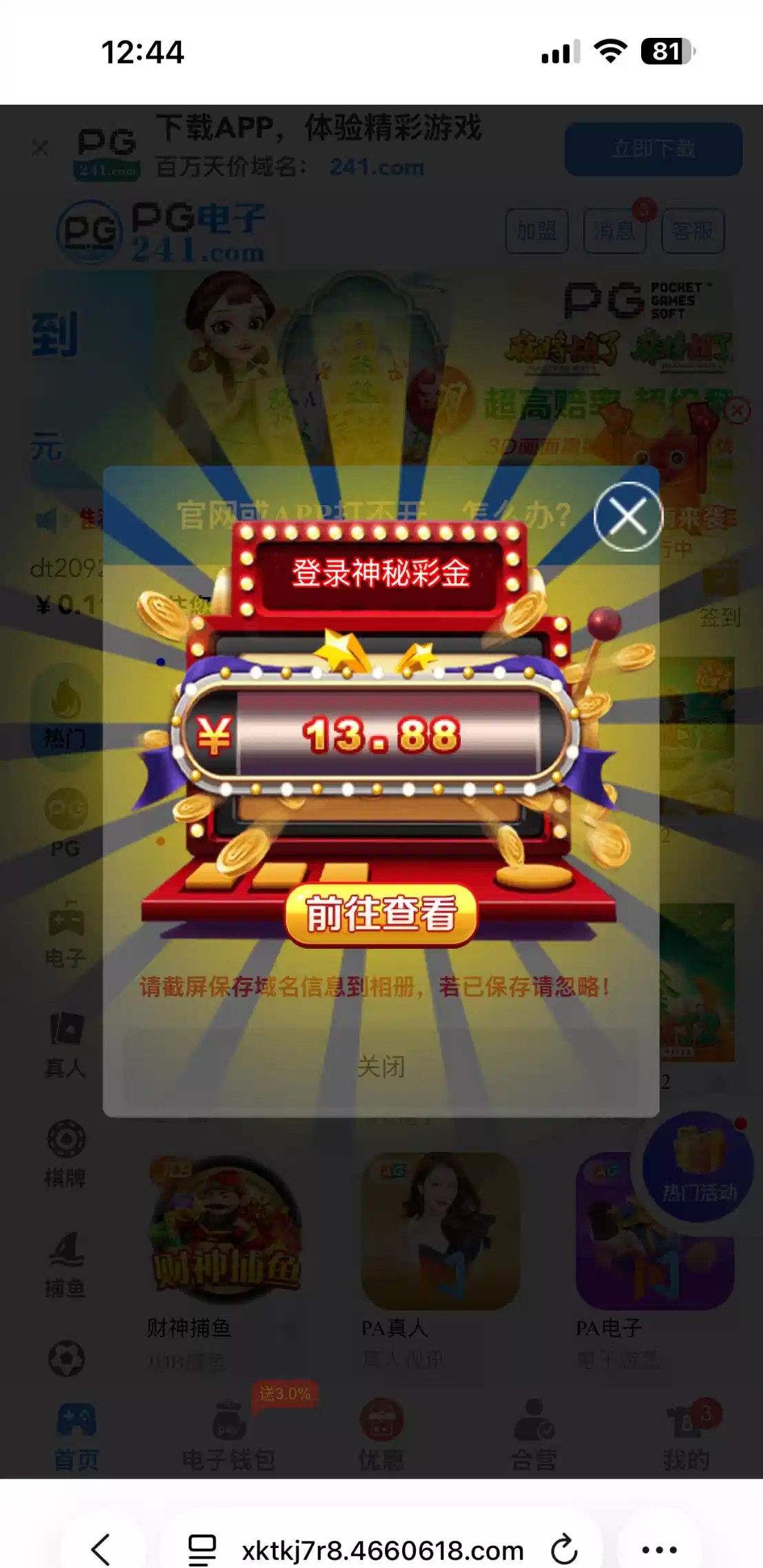Image resolution: width=763 pixels, height=1568 pixels.
Task: Reload the page in the browser
Action: pyautogui.click(x=565, y=1549)
